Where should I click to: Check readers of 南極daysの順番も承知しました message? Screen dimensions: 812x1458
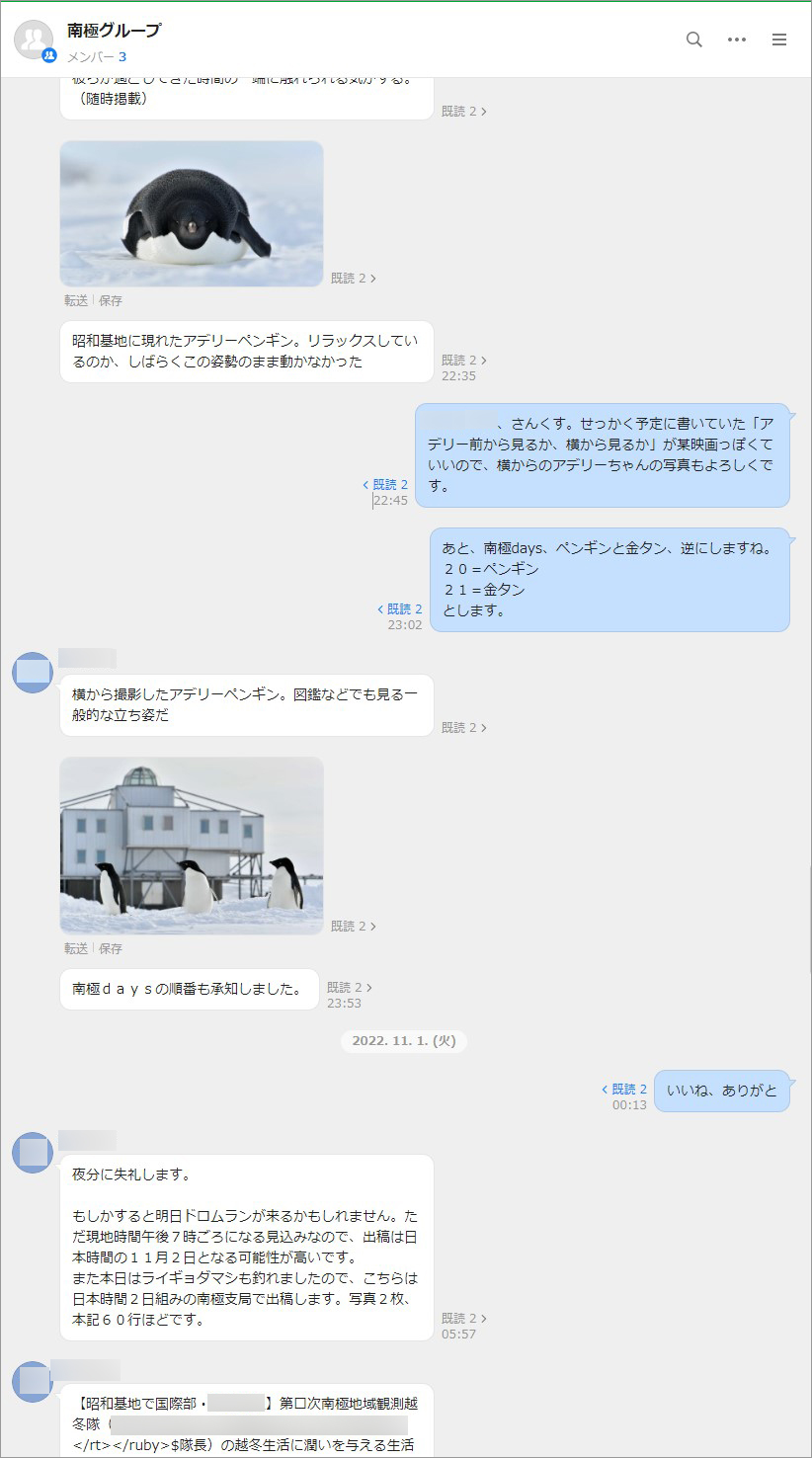pyautogui.click(x=350, y=987)
